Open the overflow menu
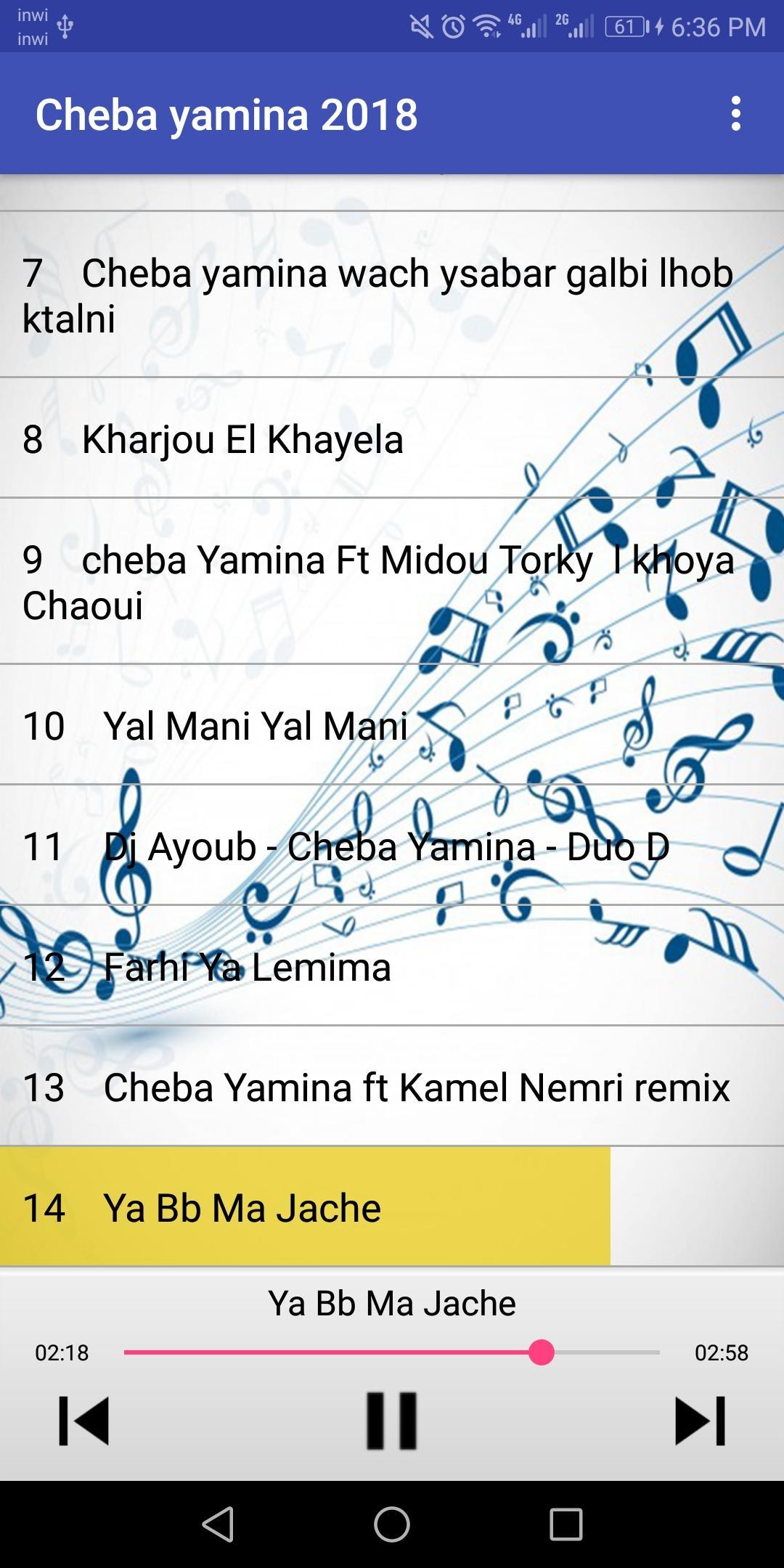784x1568 pixels. pos(736,114)
